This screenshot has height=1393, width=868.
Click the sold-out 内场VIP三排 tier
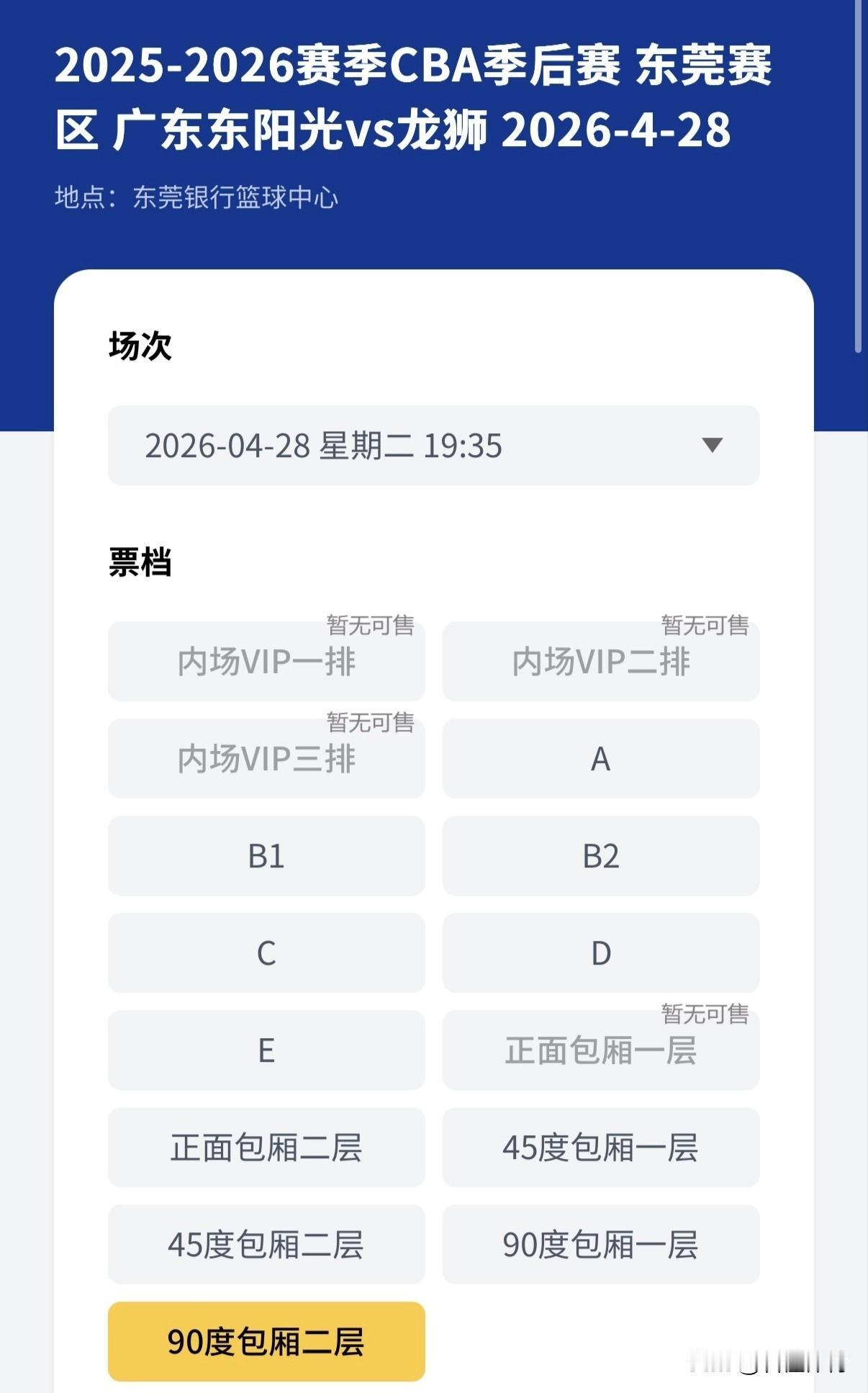266,758
